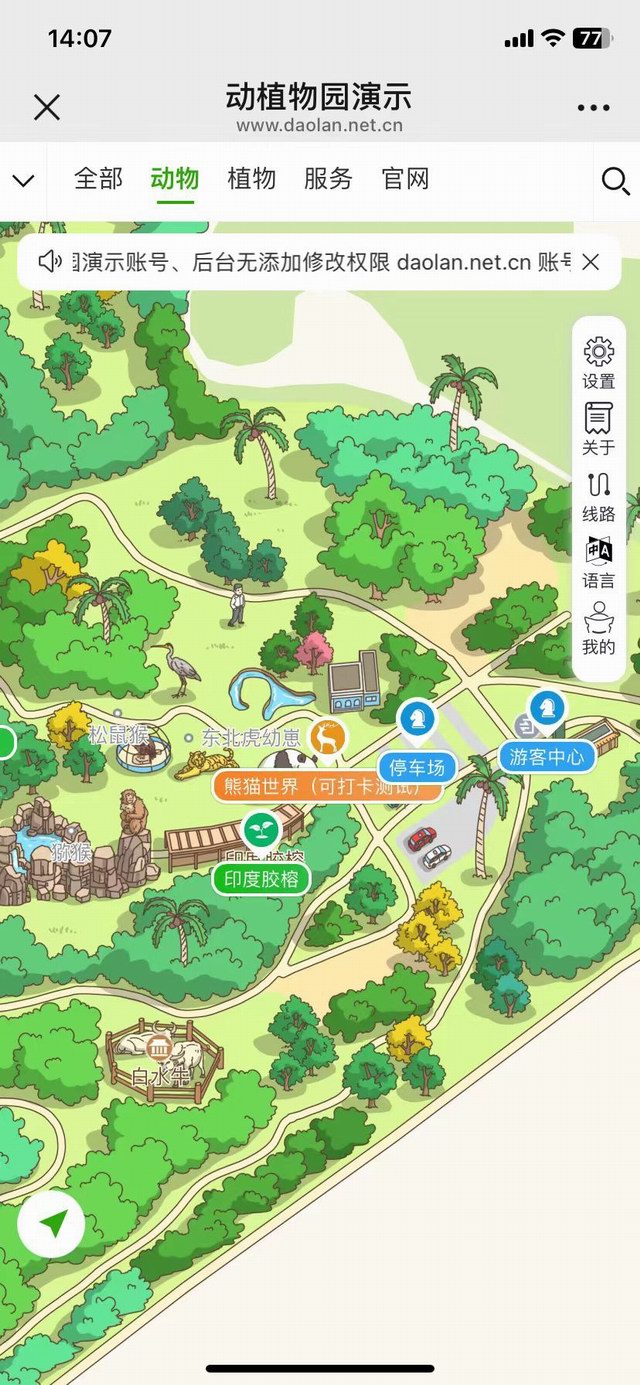
Task: Select the 停车场 map marker
Action: pyautogui.click(x=417, y=767)
